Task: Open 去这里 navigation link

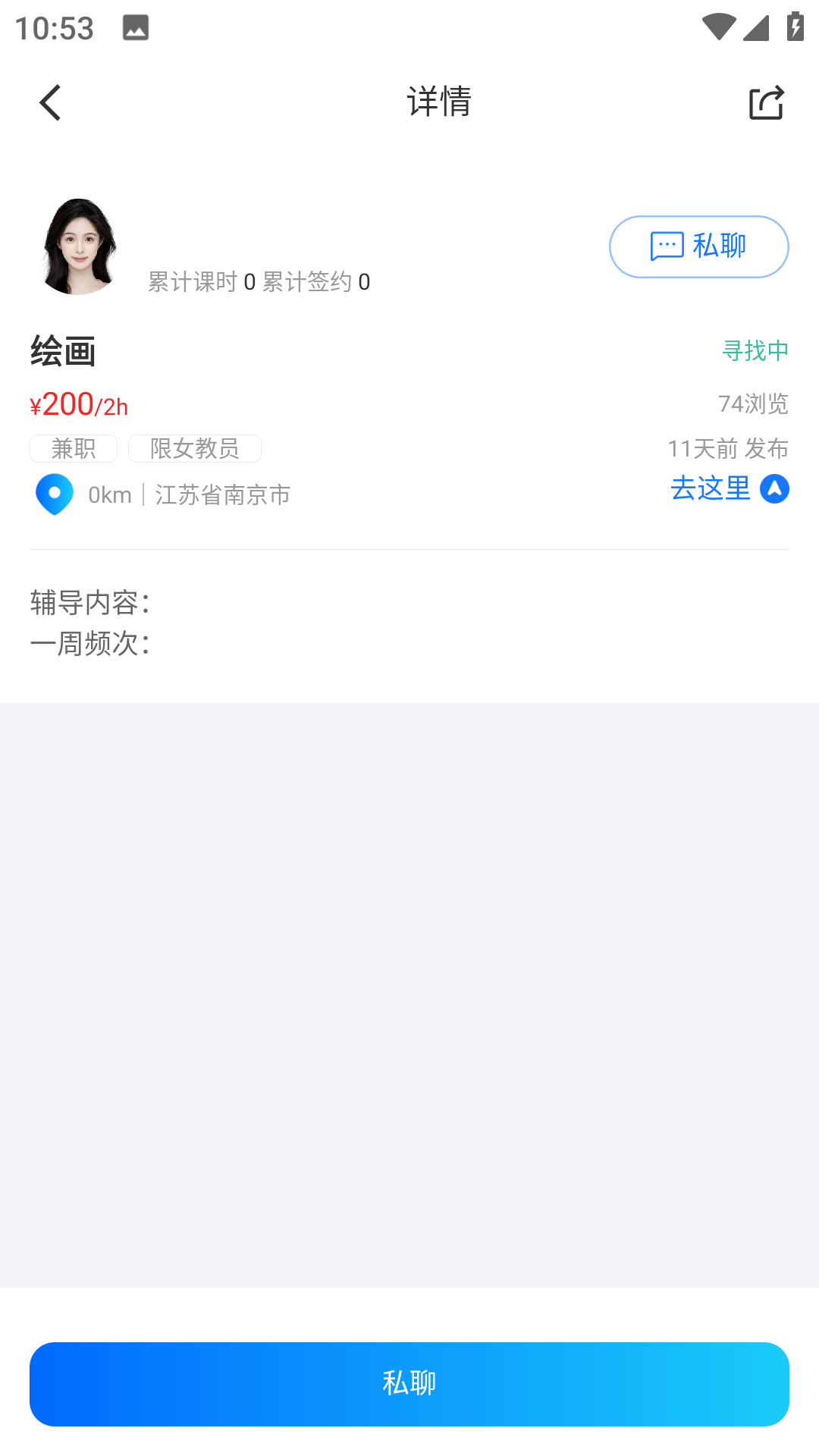Action: point(711,490)
